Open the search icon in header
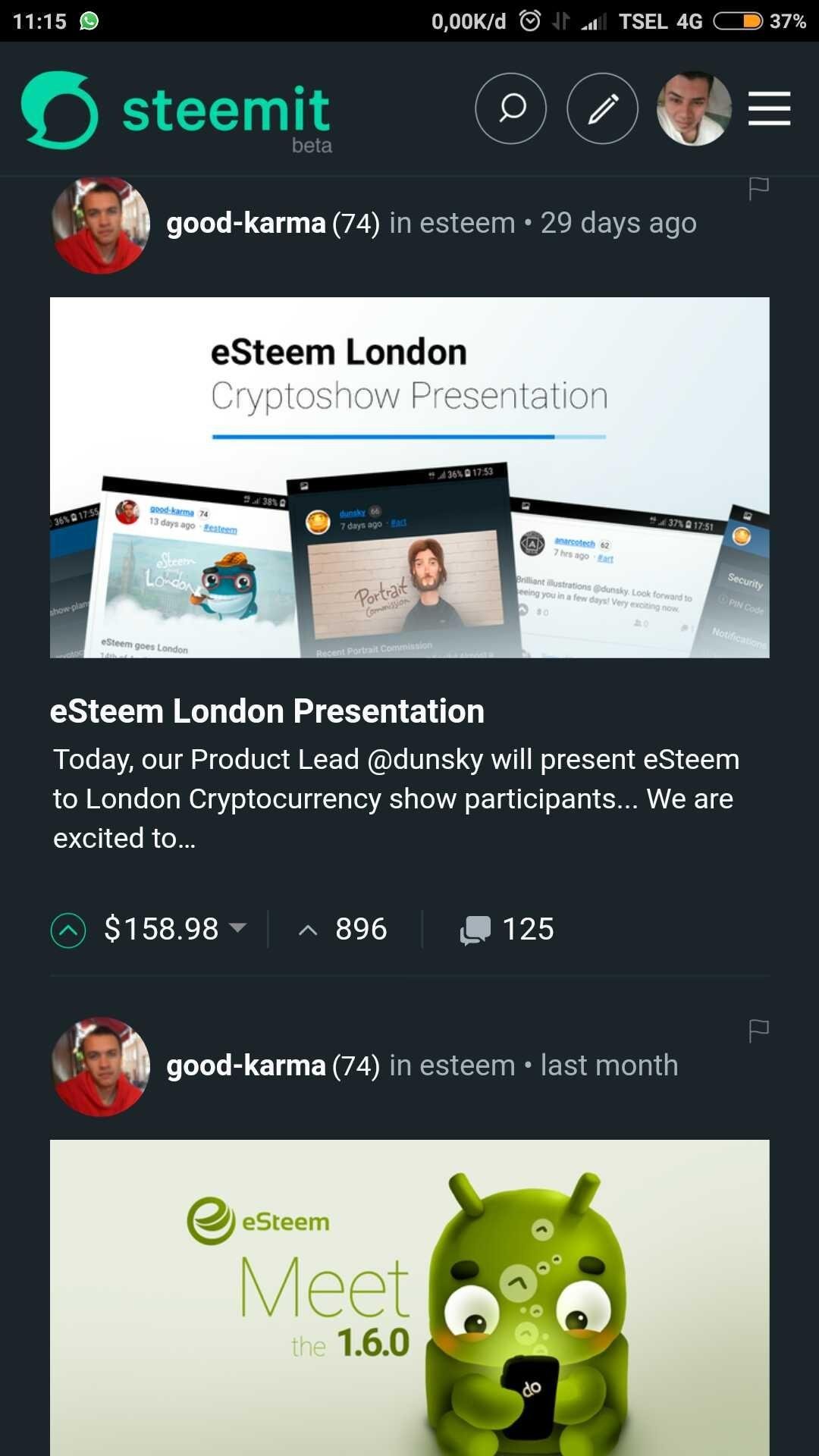The width and height of the screenshot is (819, 1456). (x=510, y=108)
